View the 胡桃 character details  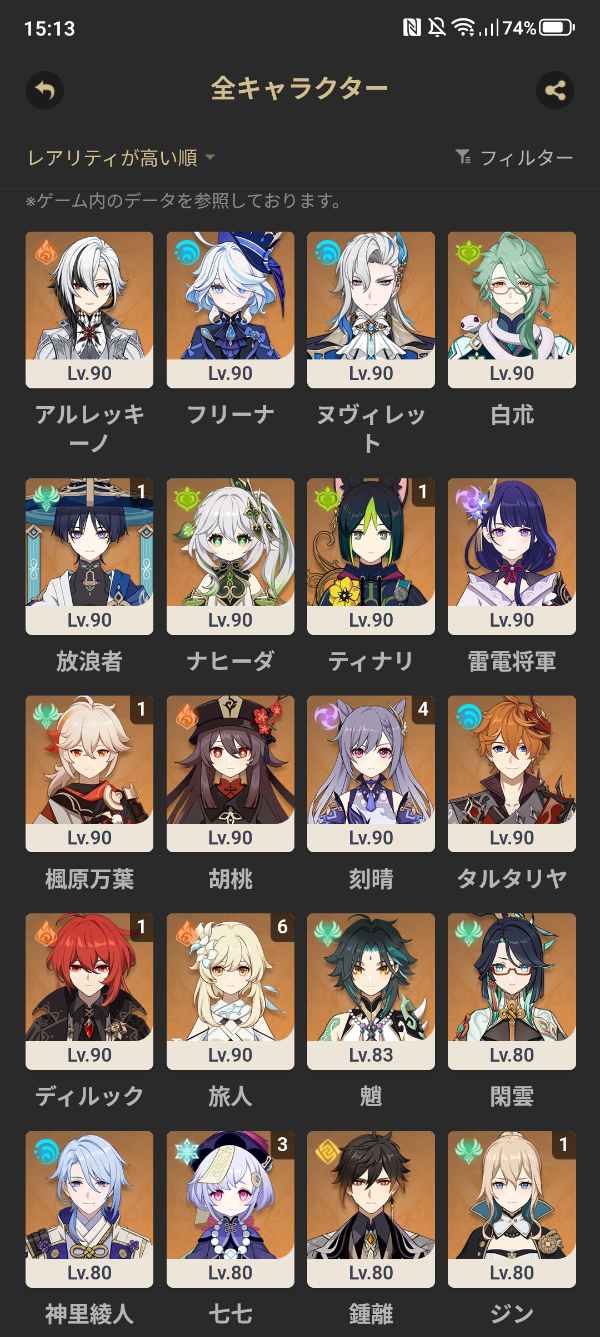pos(230,774)
